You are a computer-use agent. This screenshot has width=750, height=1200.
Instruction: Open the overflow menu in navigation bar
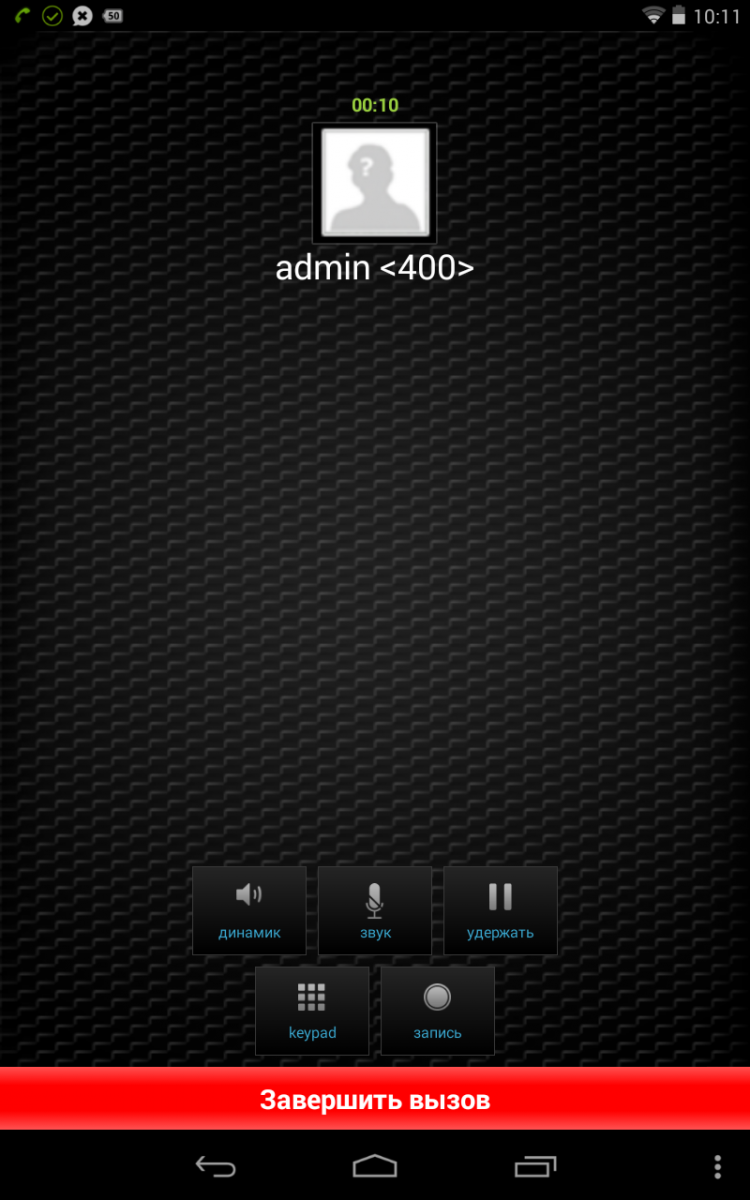coord(717,1166)
